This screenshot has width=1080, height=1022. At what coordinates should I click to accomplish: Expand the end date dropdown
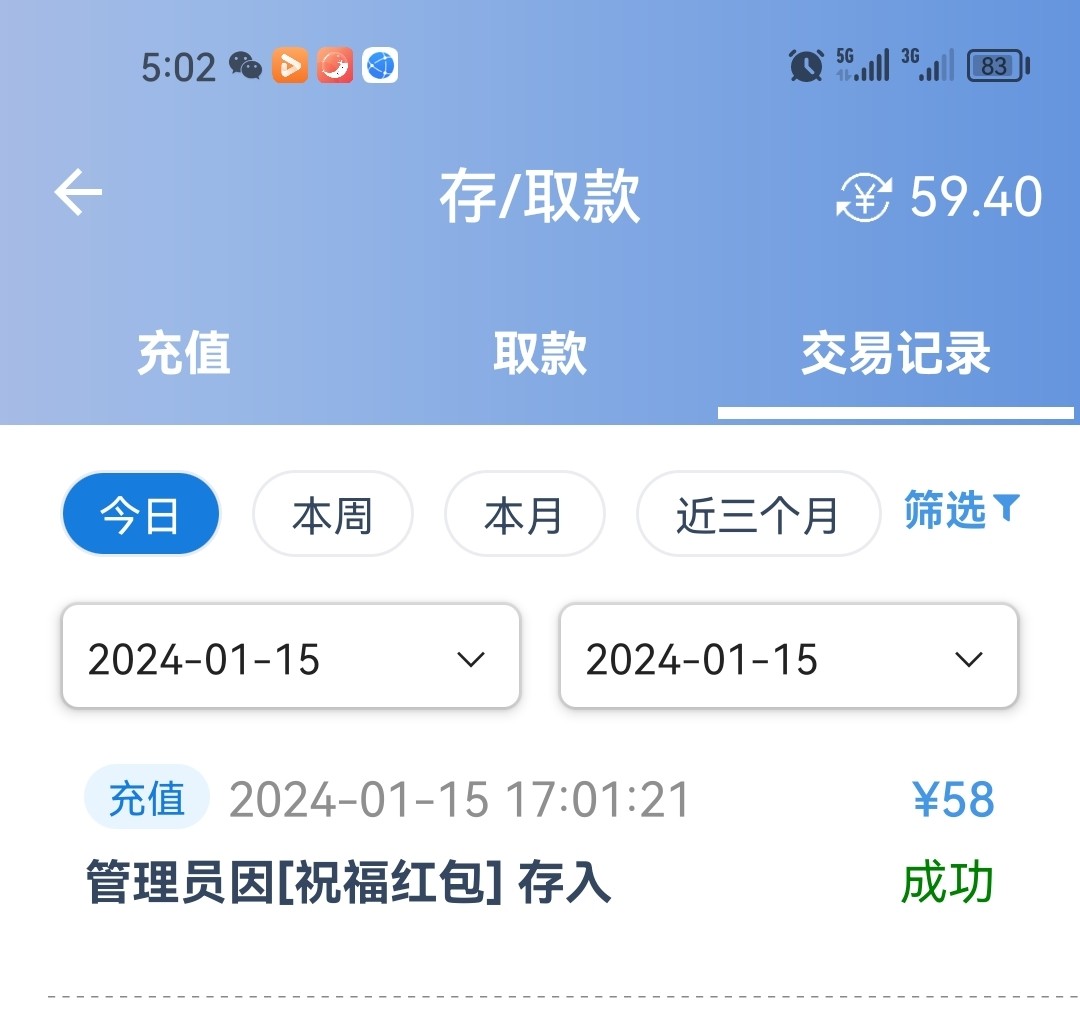click(x=788, y=658)
